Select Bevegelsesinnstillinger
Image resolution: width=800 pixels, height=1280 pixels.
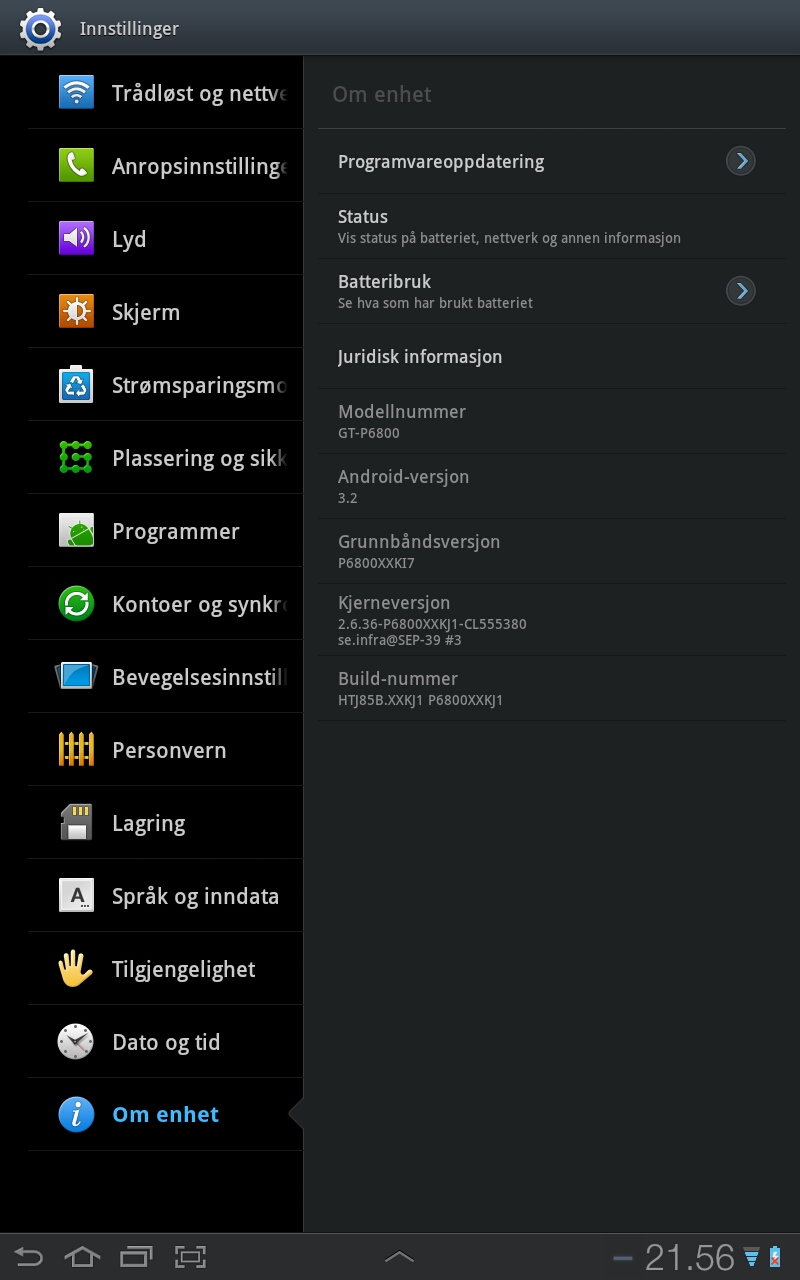(x=165, y=677)
